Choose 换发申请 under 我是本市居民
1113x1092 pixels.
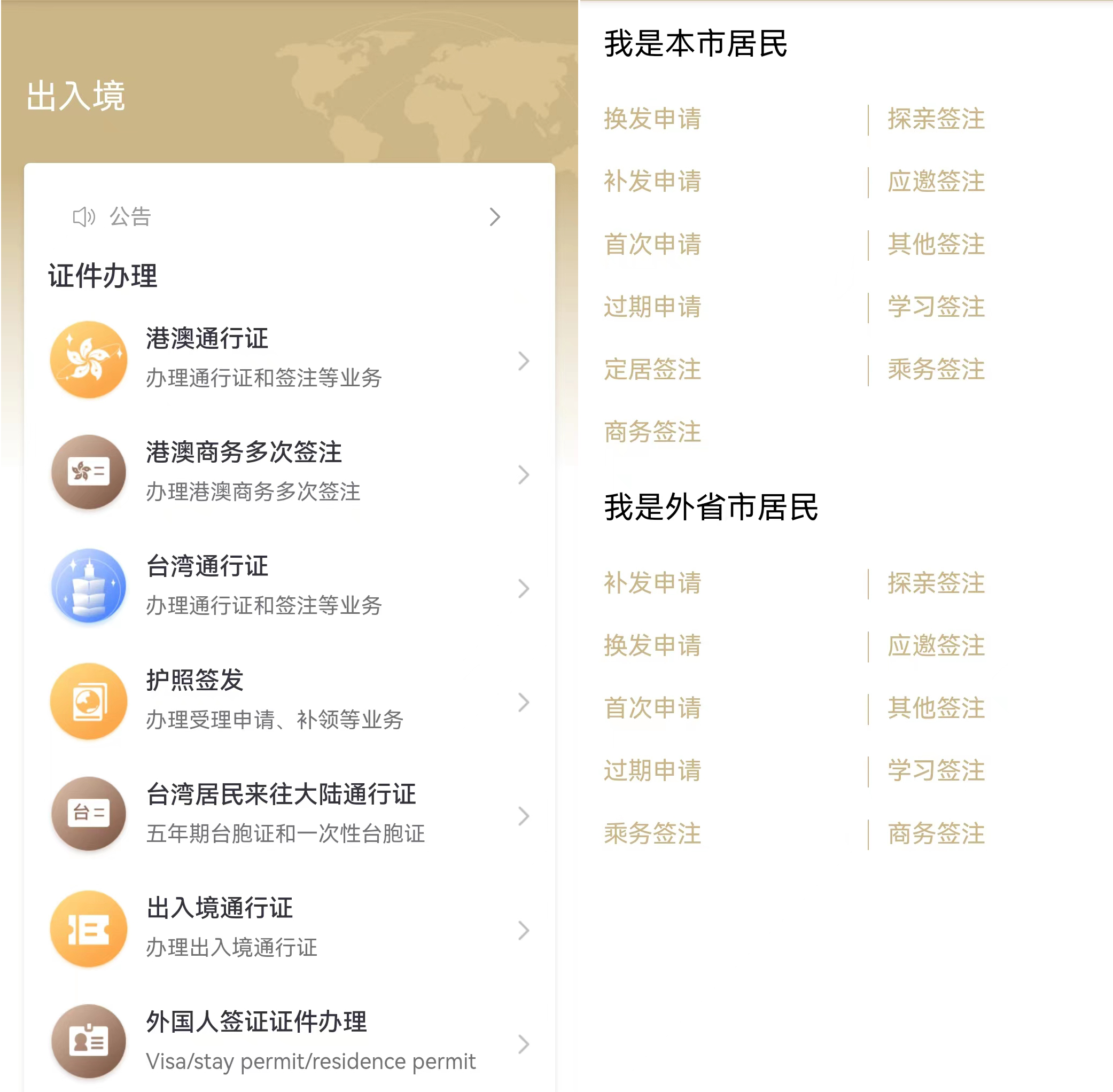point(652,119)
